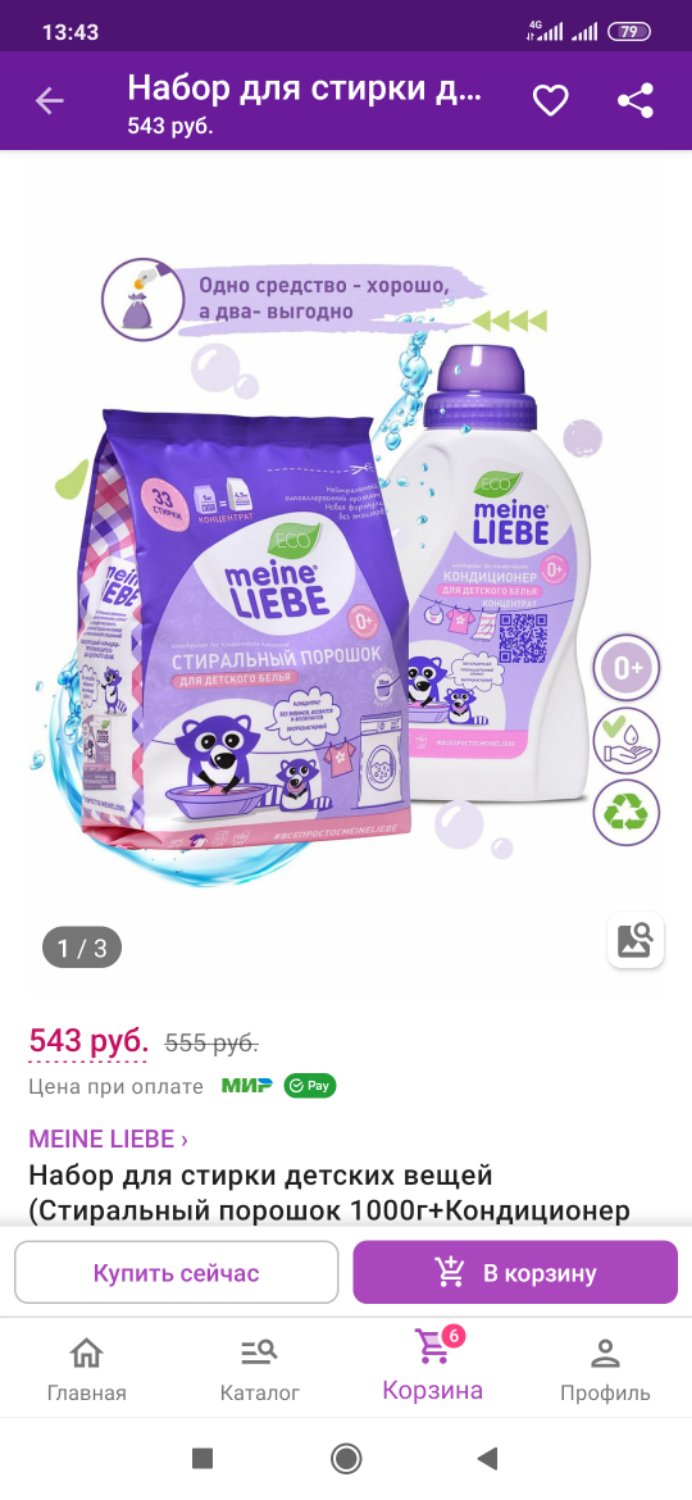Image resolution: width=692 pixels, height=1500 pixels.
Task: Switch to the Главная tab
Action: point(87,1369)
